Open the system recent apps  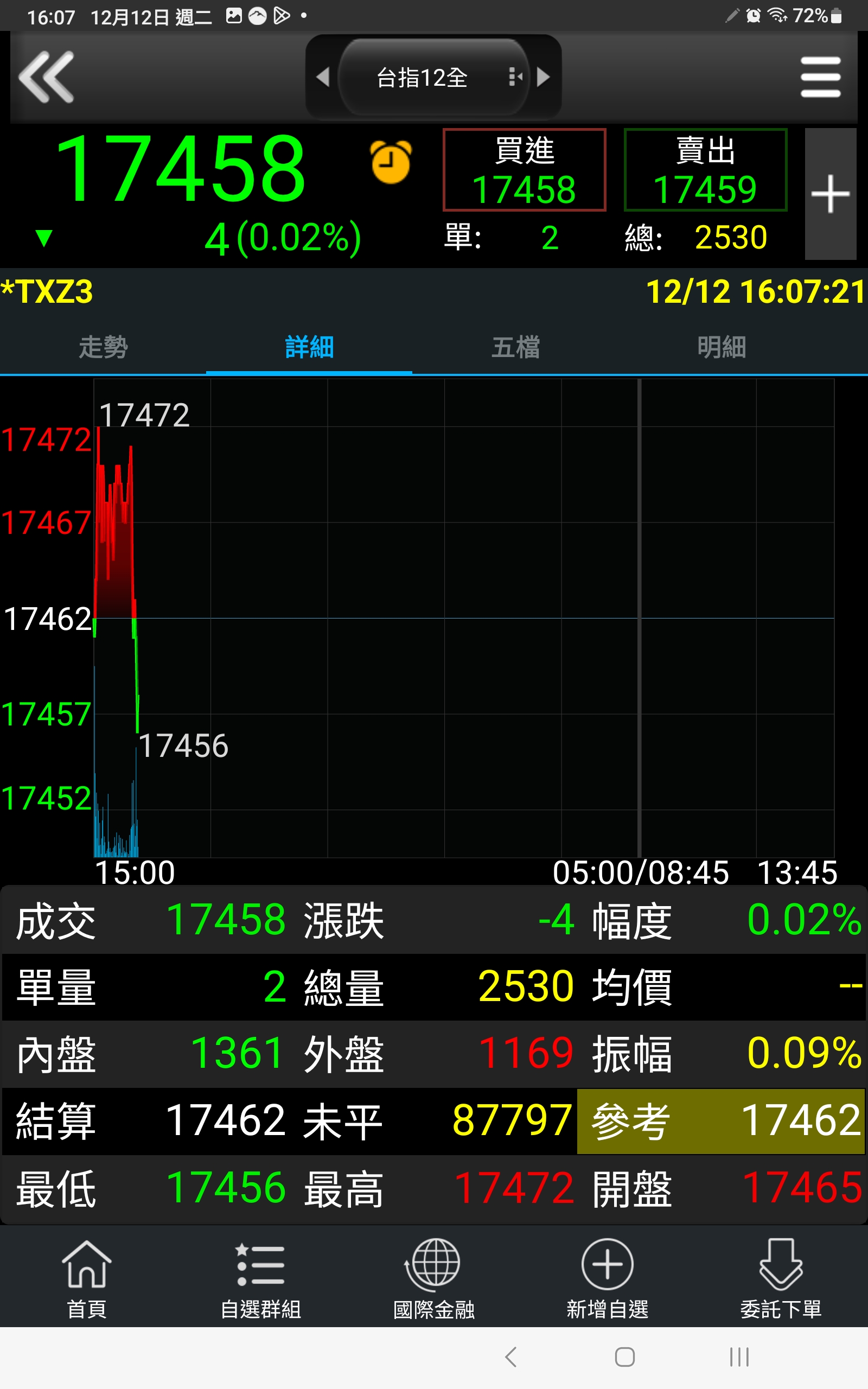739,1357
